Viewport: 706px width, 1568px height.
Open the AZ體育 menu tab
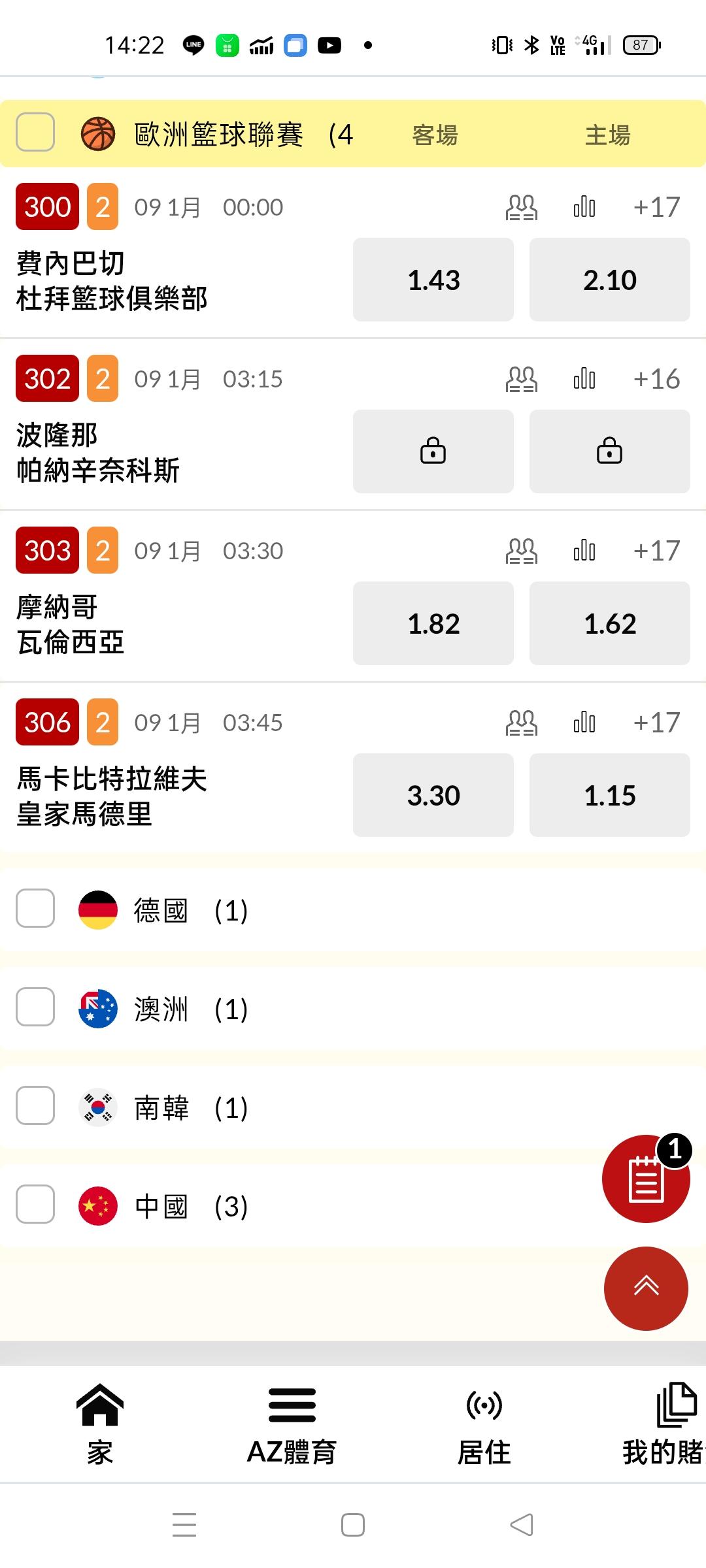coord(292,1424)
